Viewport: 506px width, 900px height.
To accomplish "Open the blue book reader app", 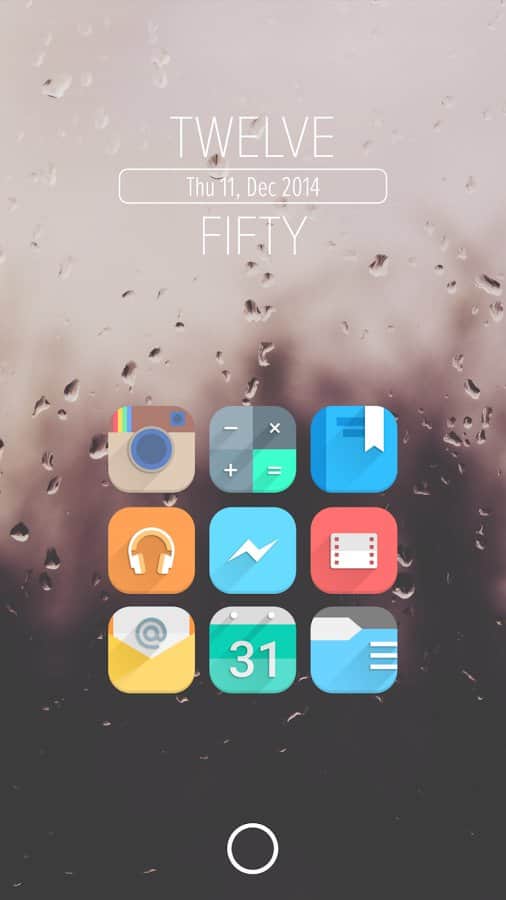I will (x=354, y=449).
